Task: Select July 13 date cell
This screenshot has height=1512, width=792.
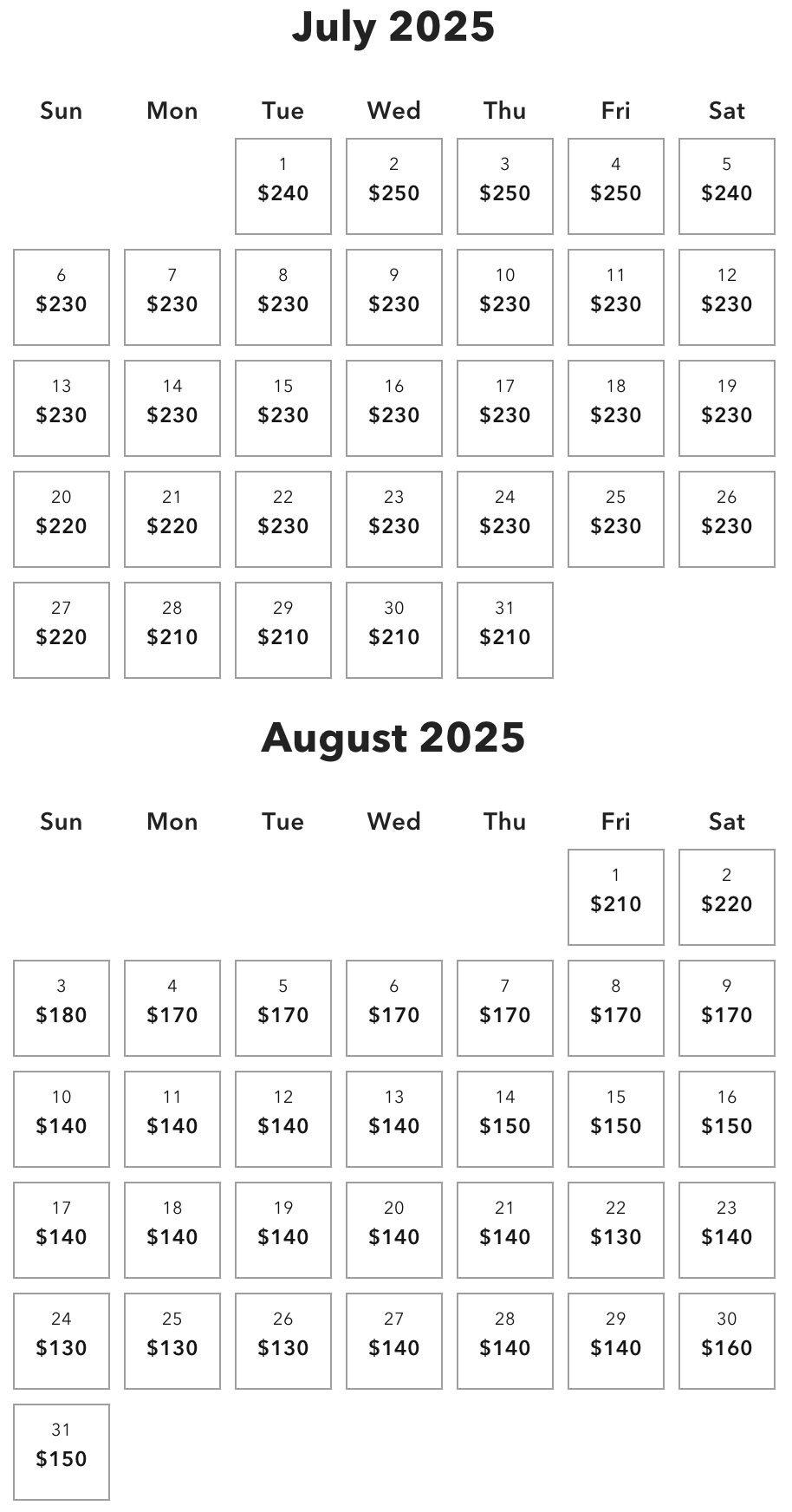Action: coord(62,408)
